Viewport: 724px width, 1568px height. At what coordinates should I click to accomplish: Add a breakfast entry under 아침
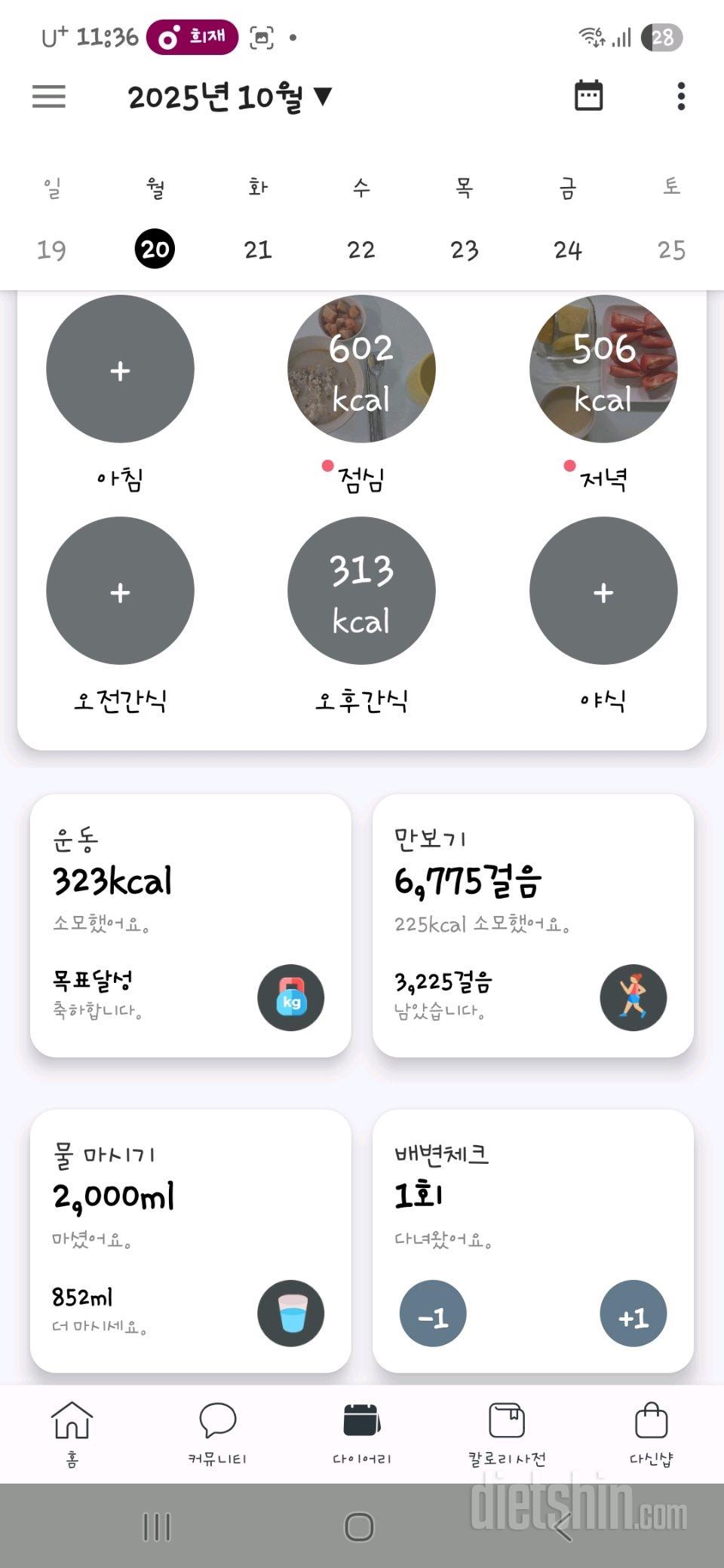click(x=120, y=369)
